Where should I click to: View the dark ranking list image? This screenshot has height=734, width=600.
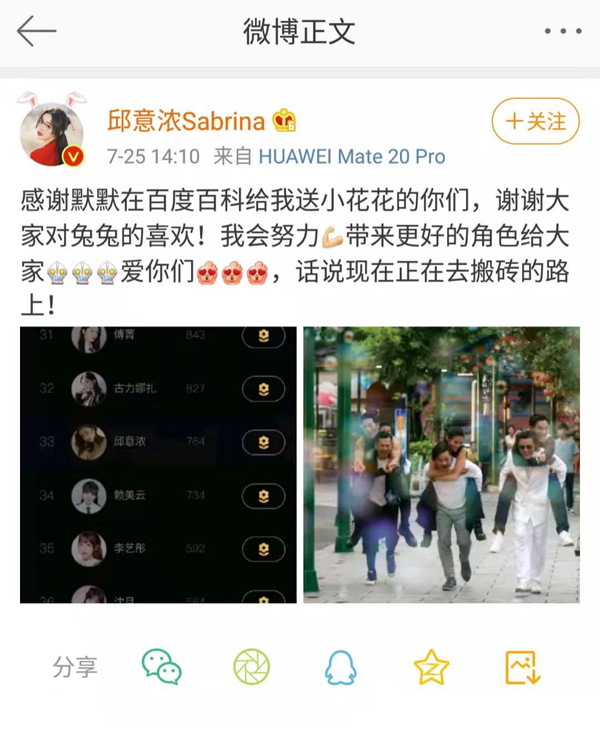click(x=158, y=464)
